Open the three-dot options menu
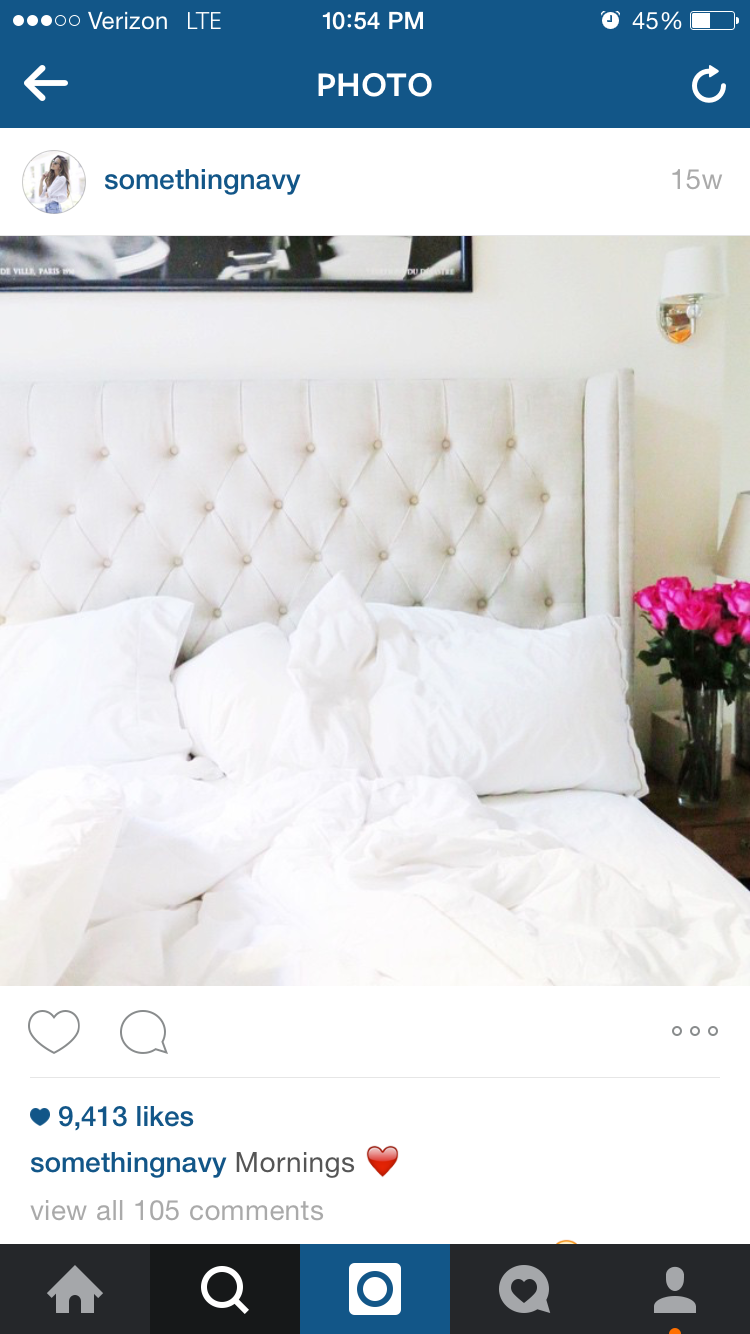The image size is (750, 1334). tap(695, 1031)
